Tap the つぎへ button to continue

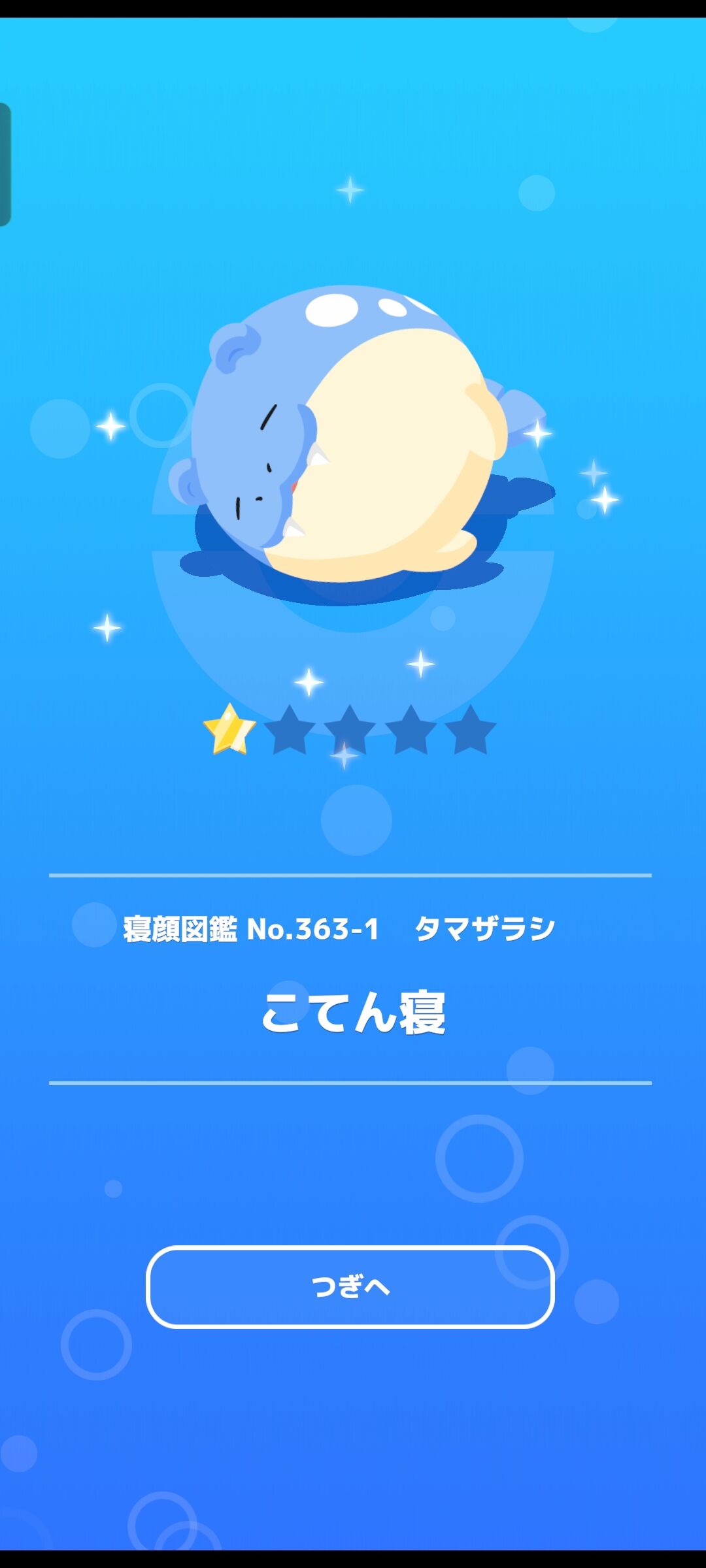click(x=350, y=1287)
